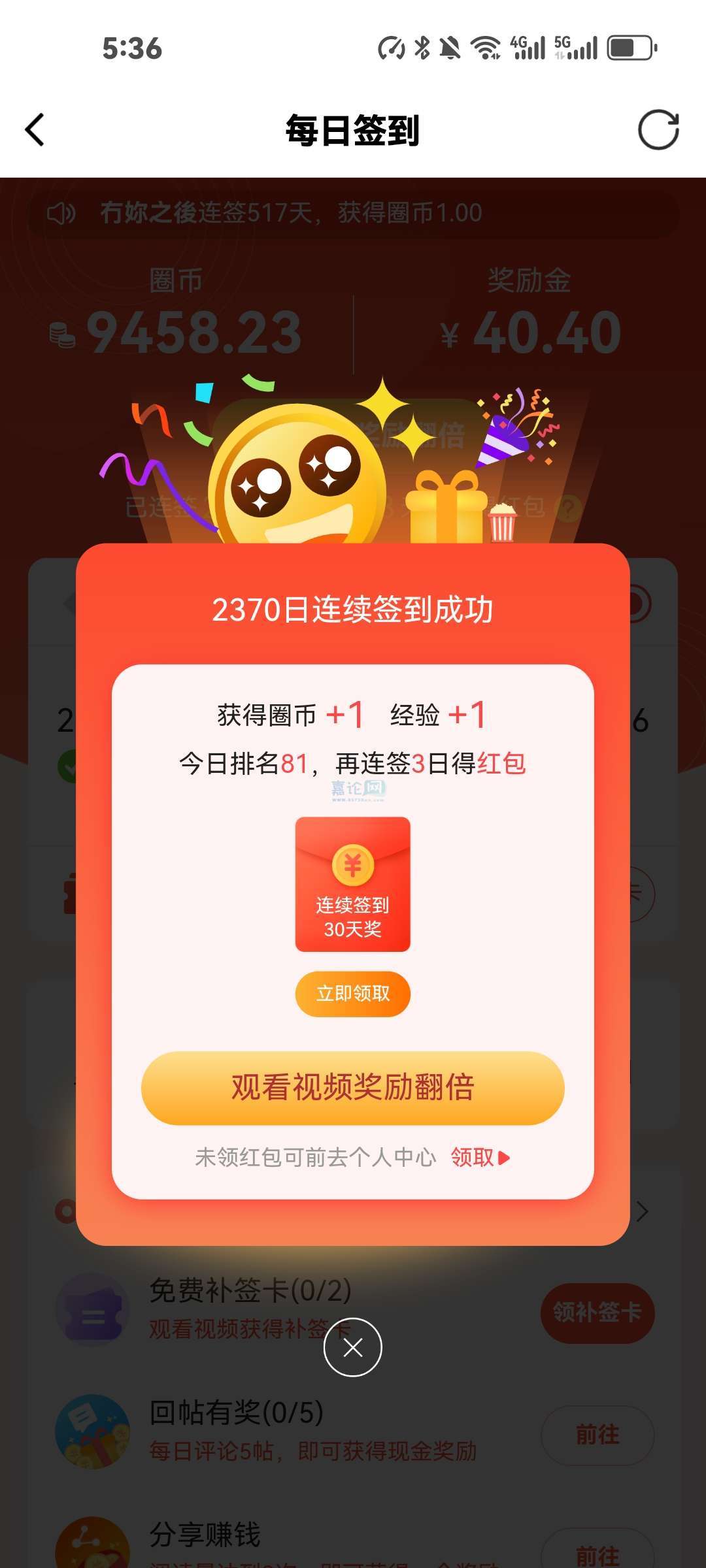This screenshot has height=1568, width=706.
Task: Open the 领取 link to personal center
Action: pyautogui.click(x=479, y=1157)
